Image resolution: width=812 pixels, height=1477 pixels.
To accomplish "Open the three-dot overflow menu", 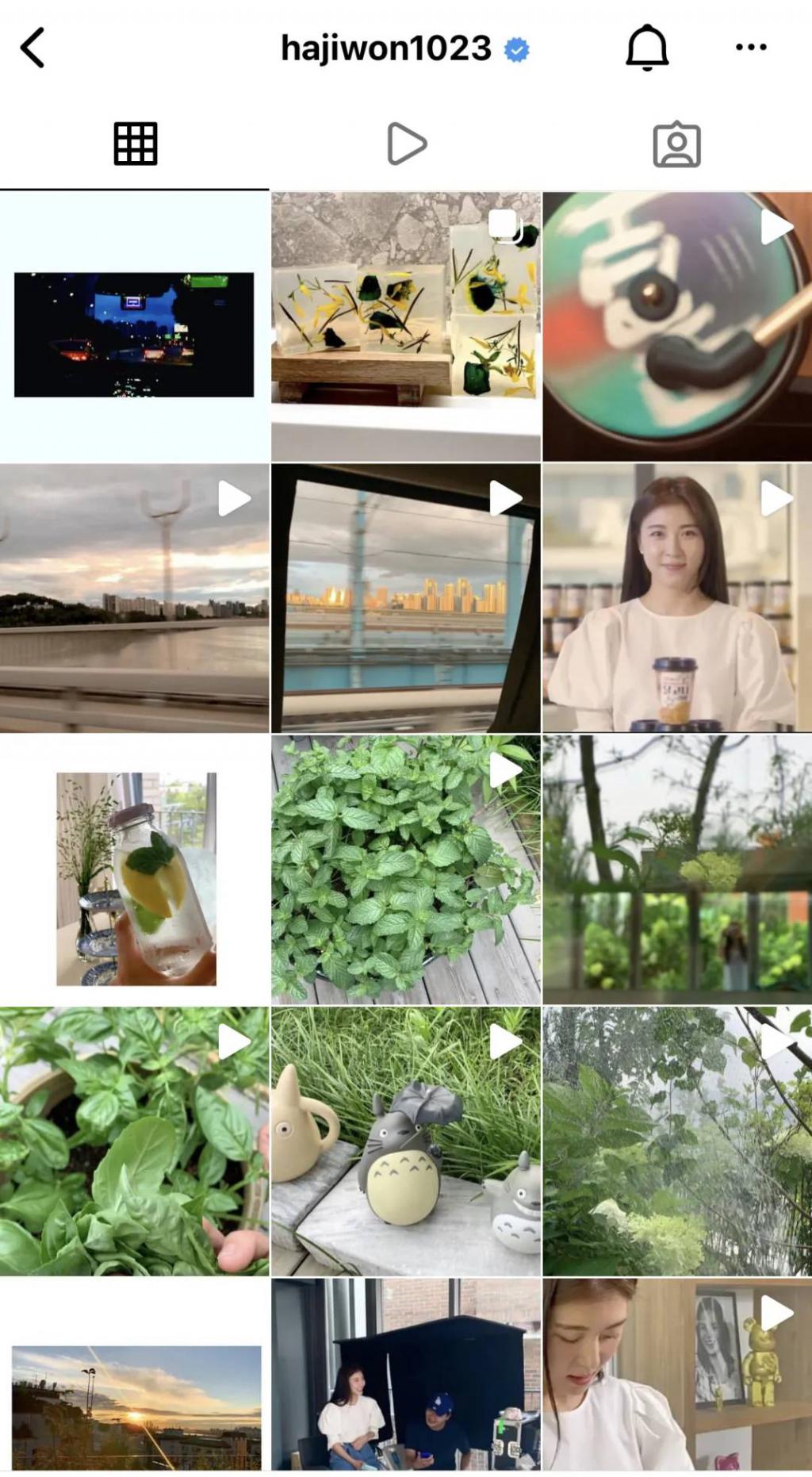I will pos(750,48).
